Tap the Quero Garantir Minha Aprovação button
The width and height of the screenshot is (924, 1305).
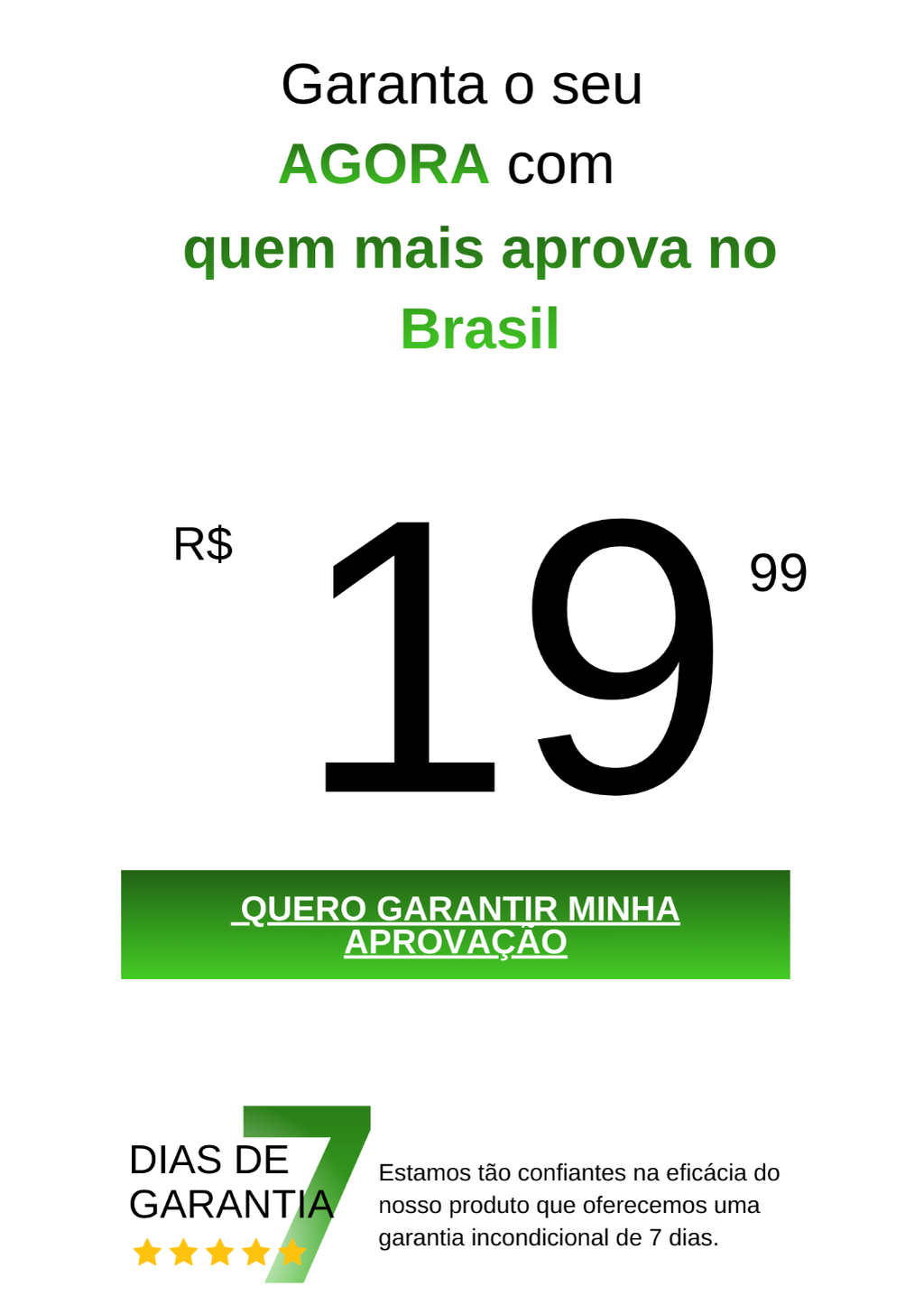[455, 924]
